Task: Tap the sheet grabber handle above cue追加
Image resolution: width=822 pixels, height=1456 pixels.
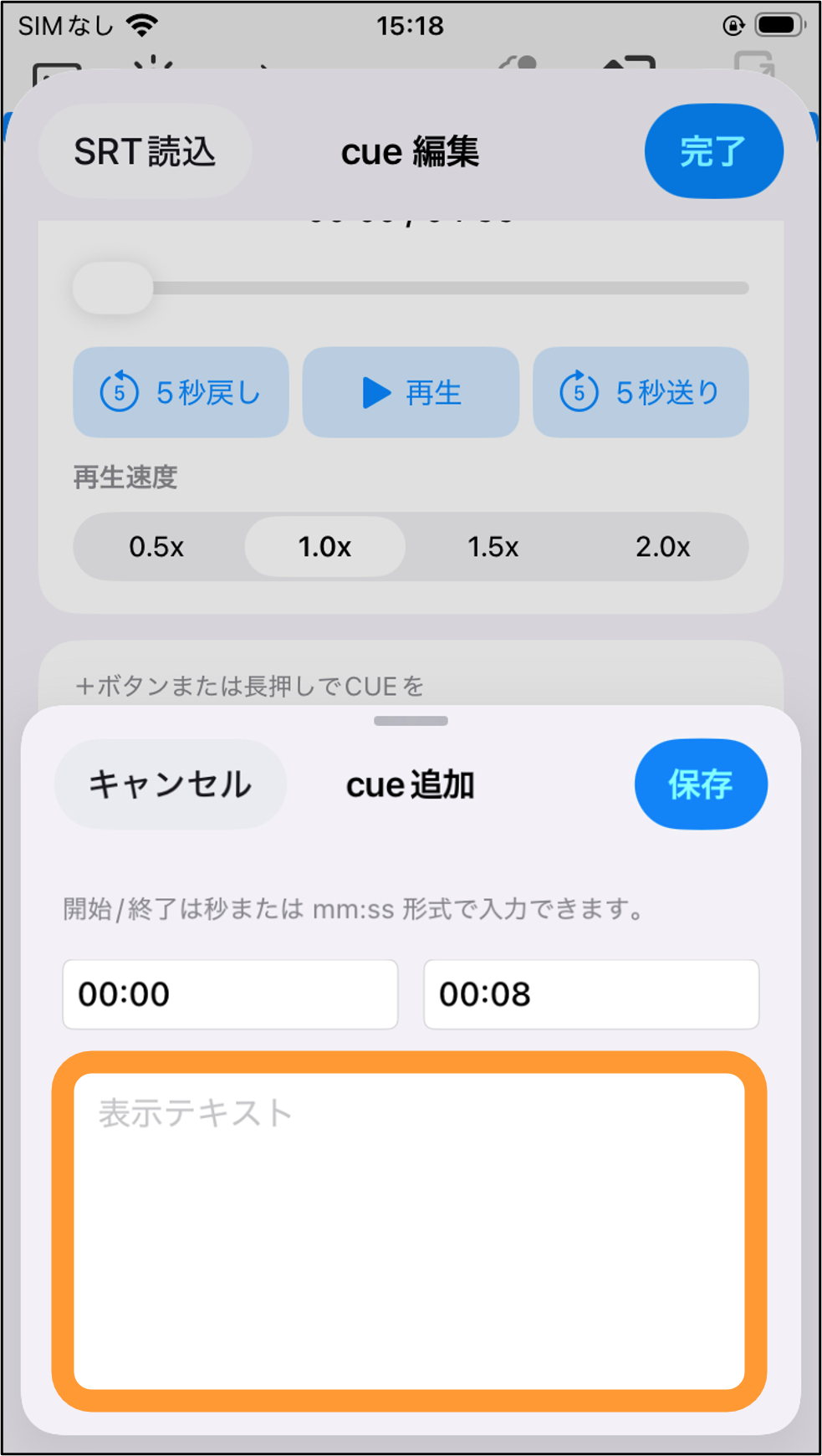Action: pyautogui.click(x=411, y=721)
